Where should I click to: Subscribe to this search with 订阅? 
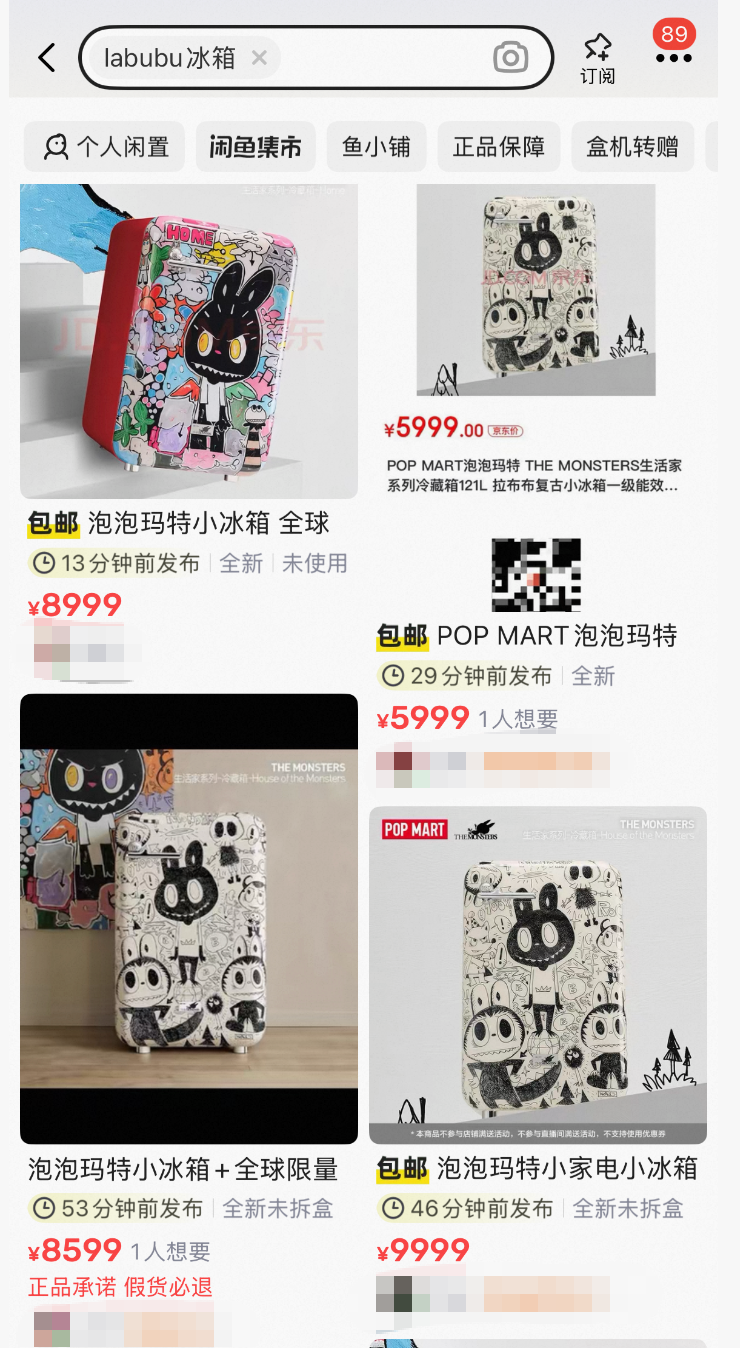click(x=597, y=58)
